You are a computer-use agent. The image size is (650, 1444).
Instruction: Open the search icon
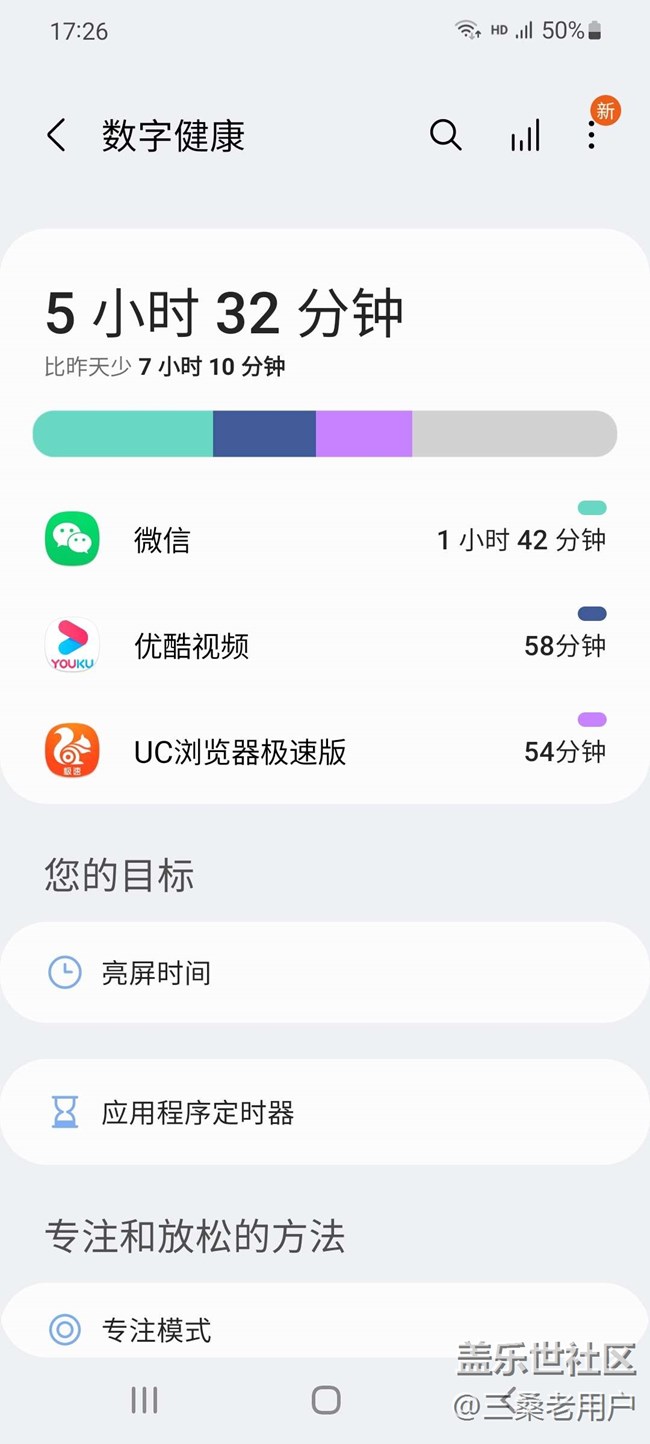446,135
